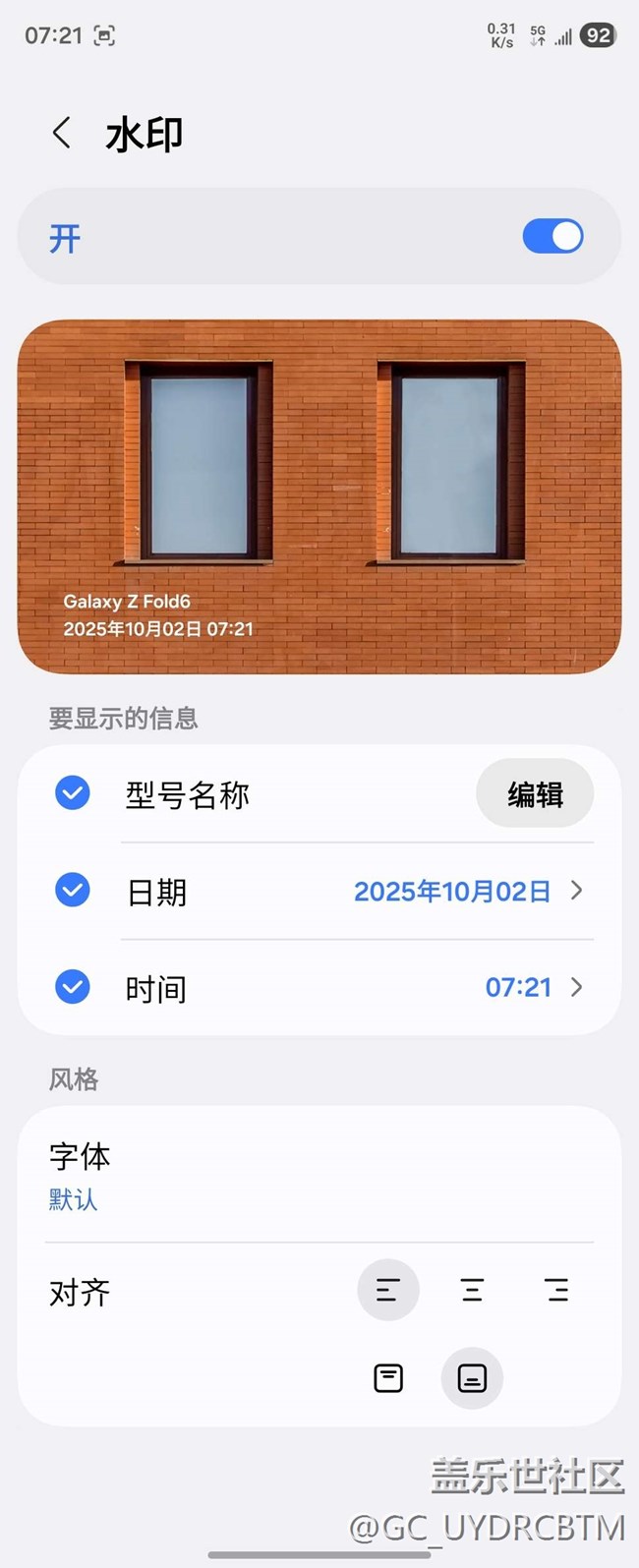Screen dimensions: 639x1568
Task: Uncheck the 日期 checkbox
Action: [73, 890]
